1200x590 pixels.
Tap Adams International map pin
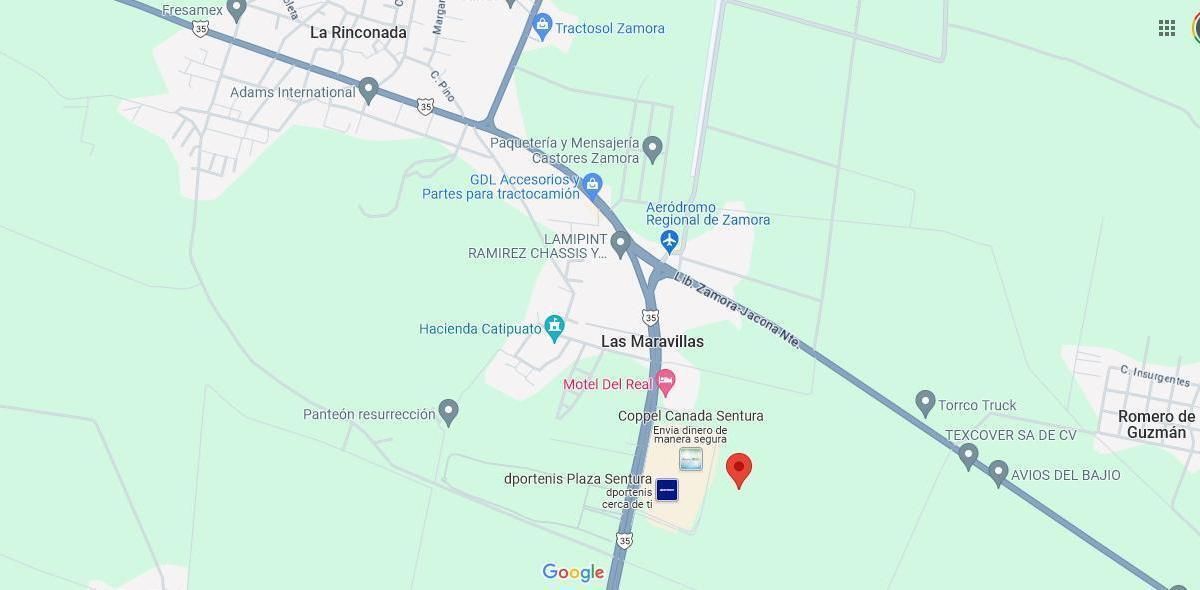click(368, 90)
